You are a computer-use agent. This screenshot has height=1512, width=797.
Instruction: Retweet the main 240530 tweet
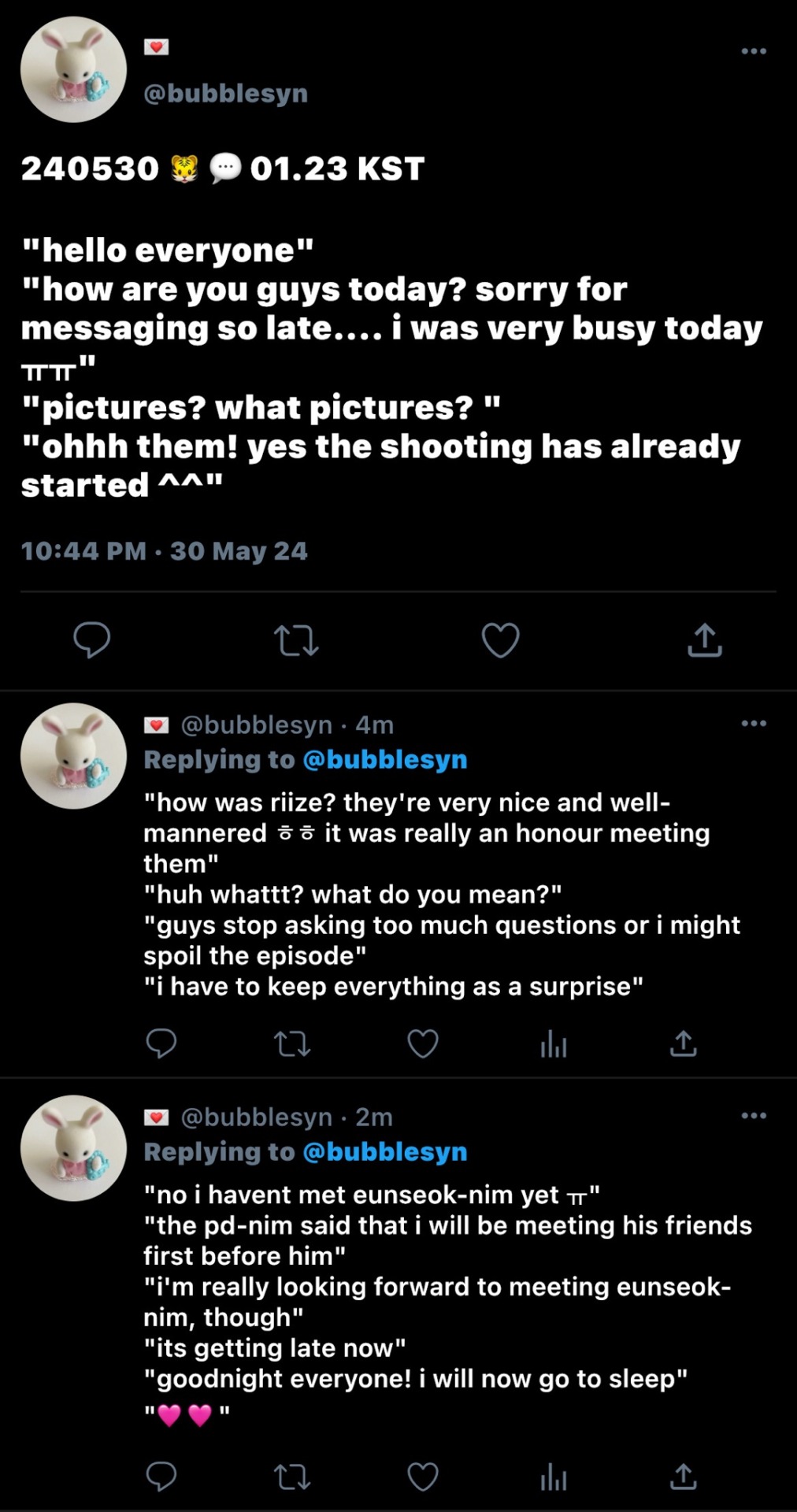pos(296,640)
